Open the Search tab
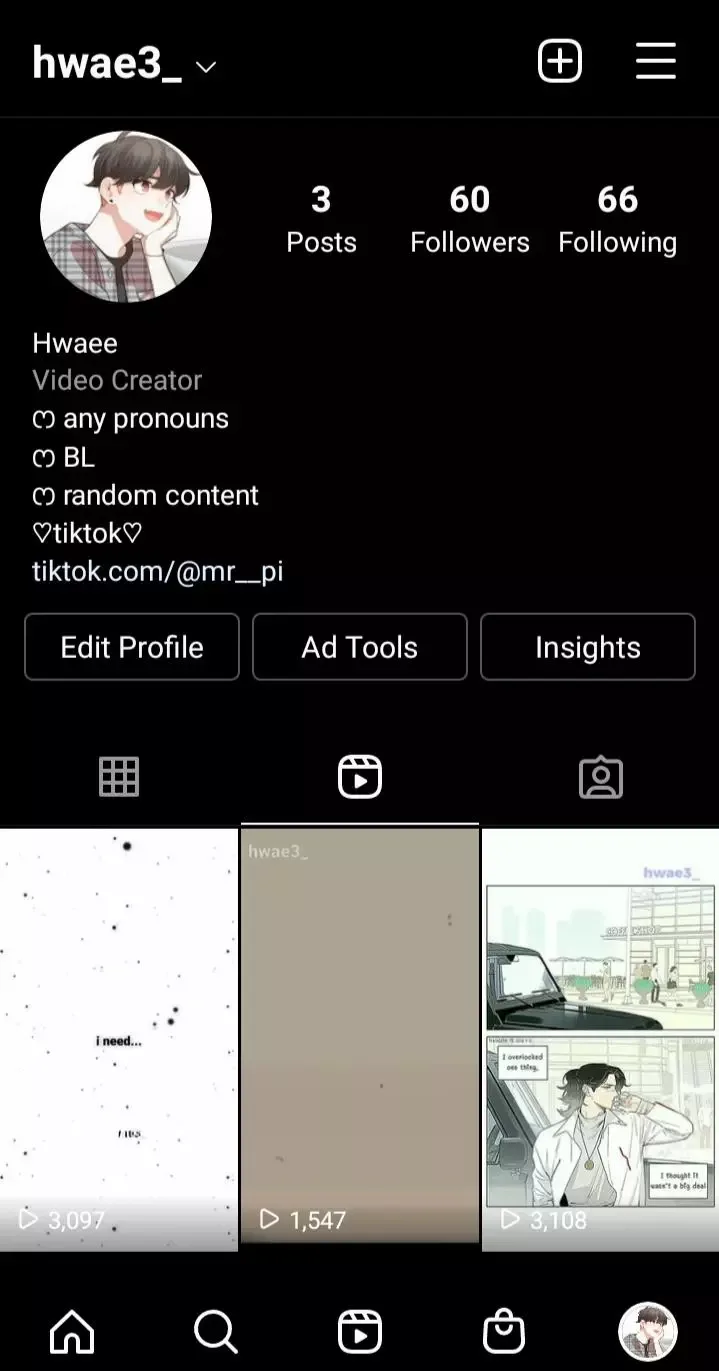 [x=215, y=1332]
